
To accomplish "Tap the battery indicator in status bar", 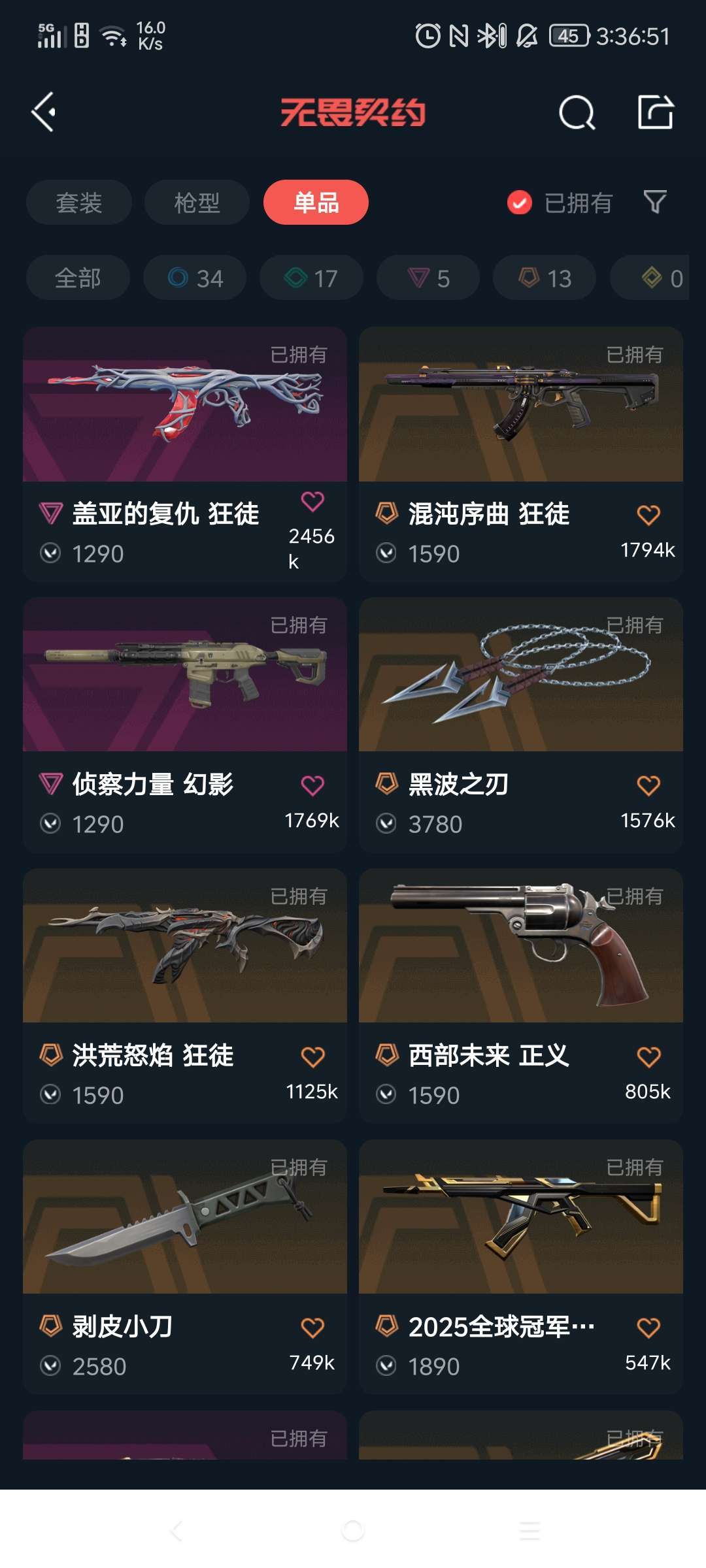I will pos(568,37).
